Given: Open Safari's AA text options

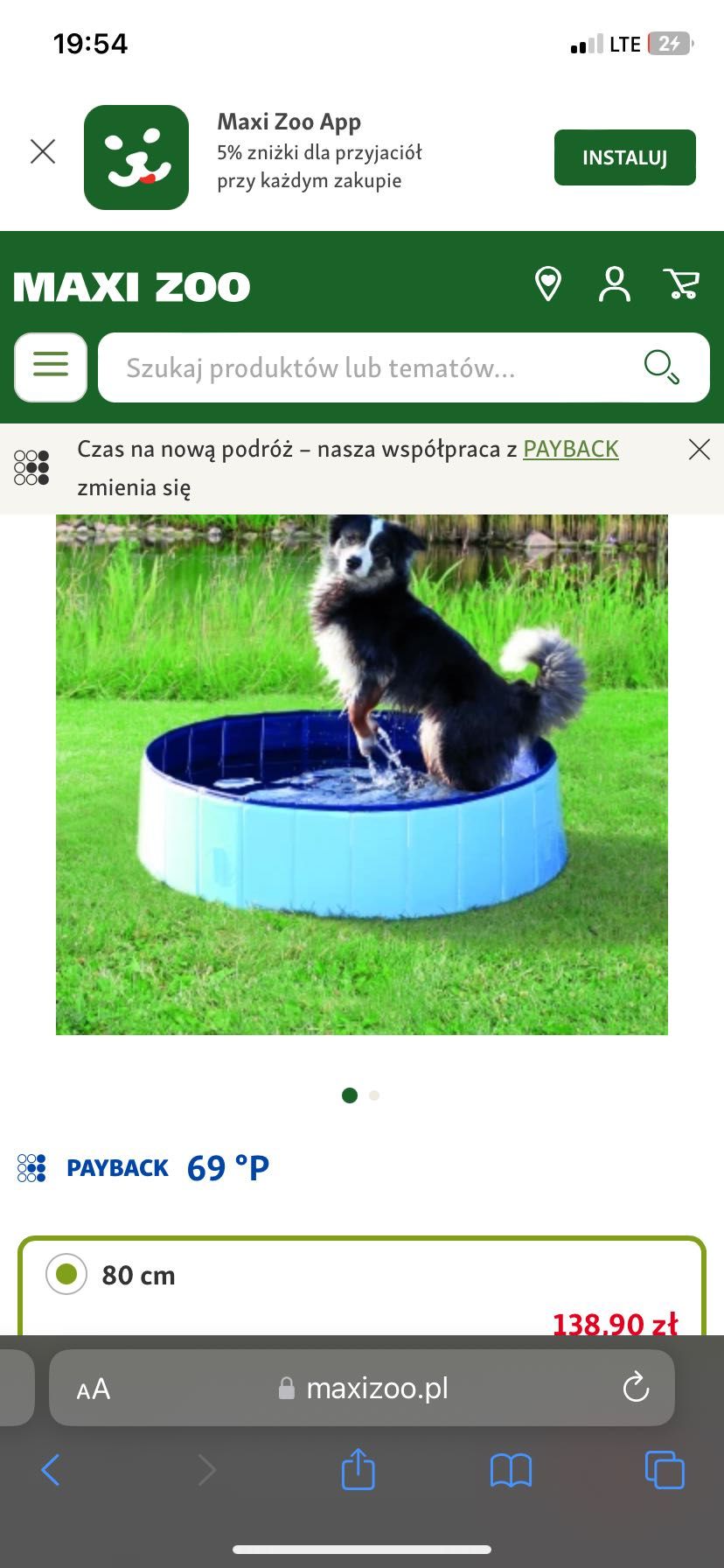Looking at the screenshot, I should (x=94, y=1389).
